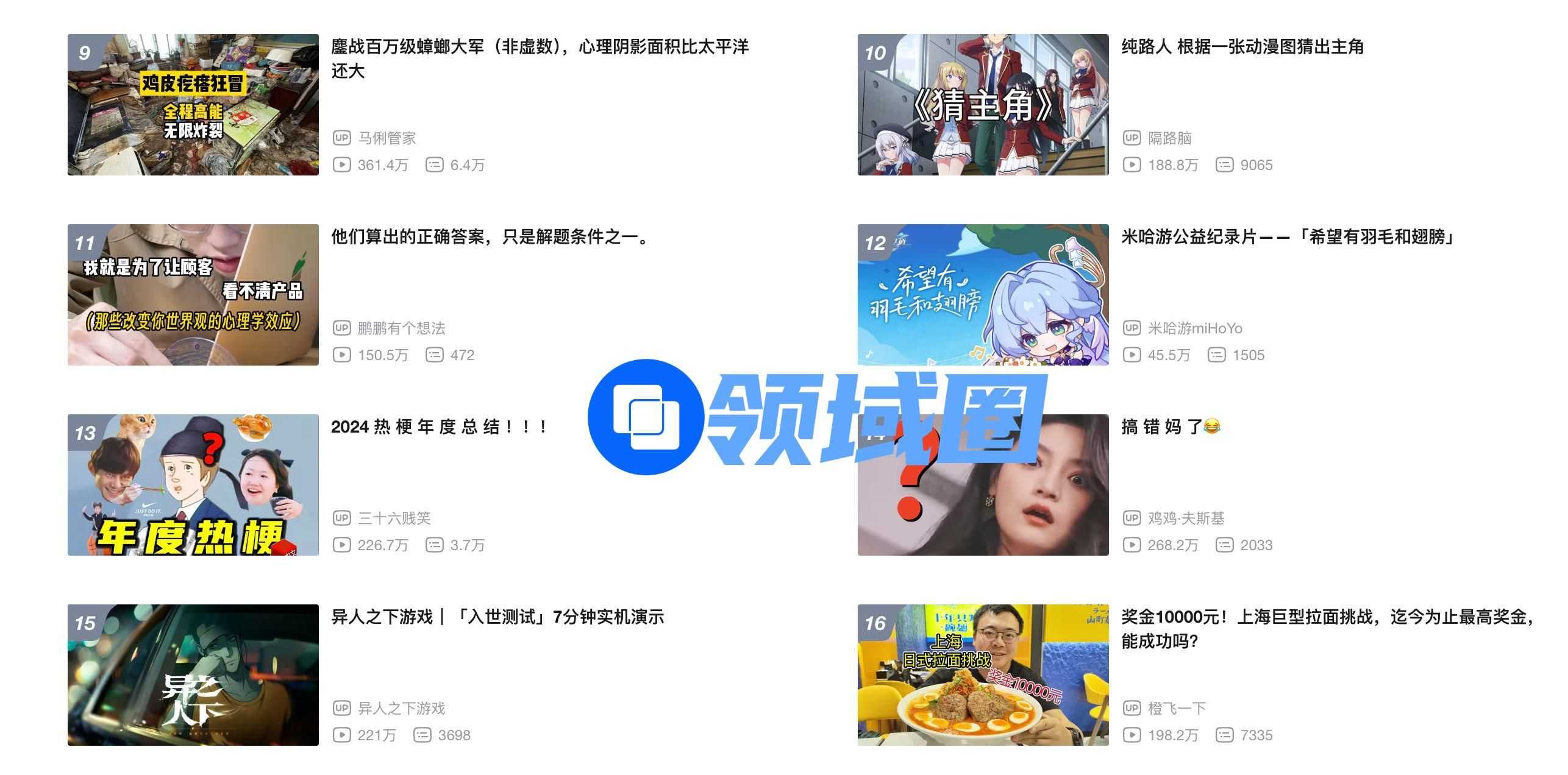The width and height of the screenshot is (1568, 775).
Task: Tap the title 纯路人 根据一张动漫图猜出主角
Action: 1242,47
